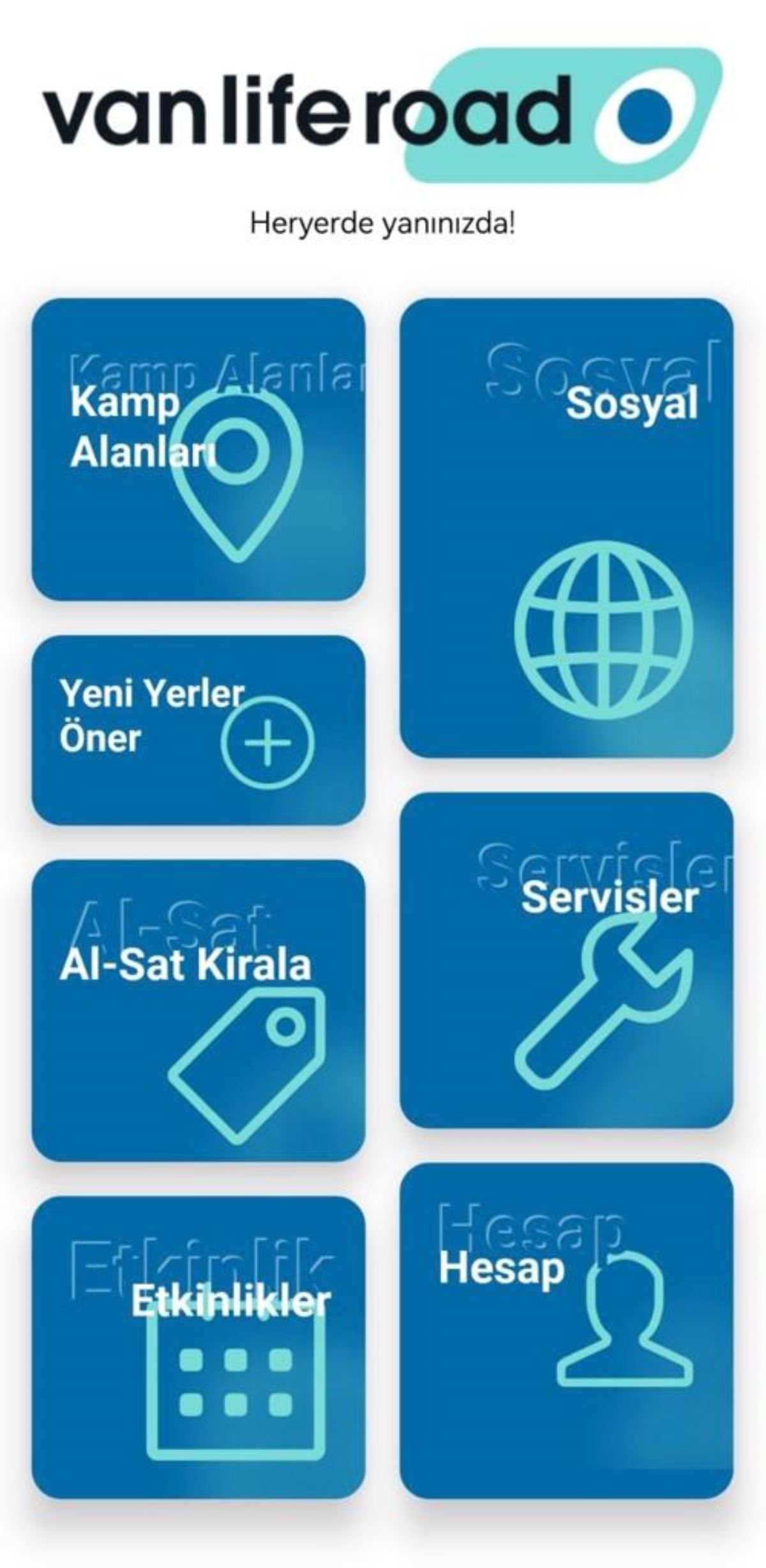766x1568 pixels.
Task: Go to Servisler tile
Action: [x=566, y=961]
